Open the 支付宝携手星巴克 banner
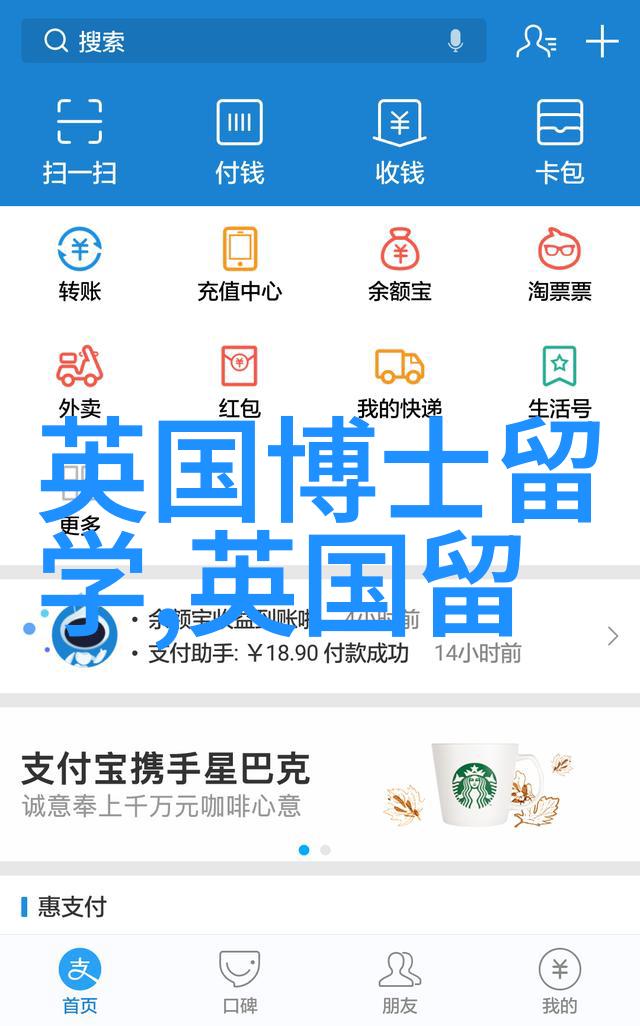The height and width of the screenshot is (1026, 640). 320,785
